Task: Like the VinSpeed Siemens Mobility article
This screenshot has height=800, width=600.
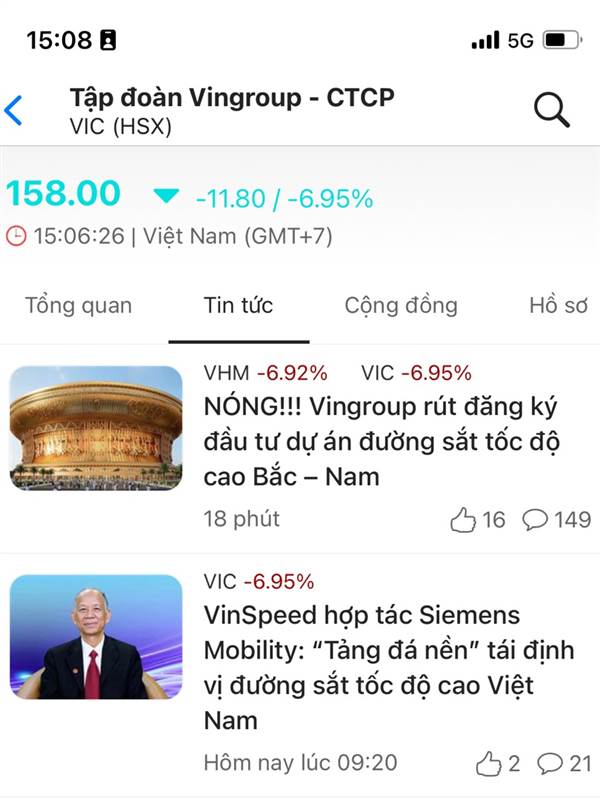Action: 488,764
